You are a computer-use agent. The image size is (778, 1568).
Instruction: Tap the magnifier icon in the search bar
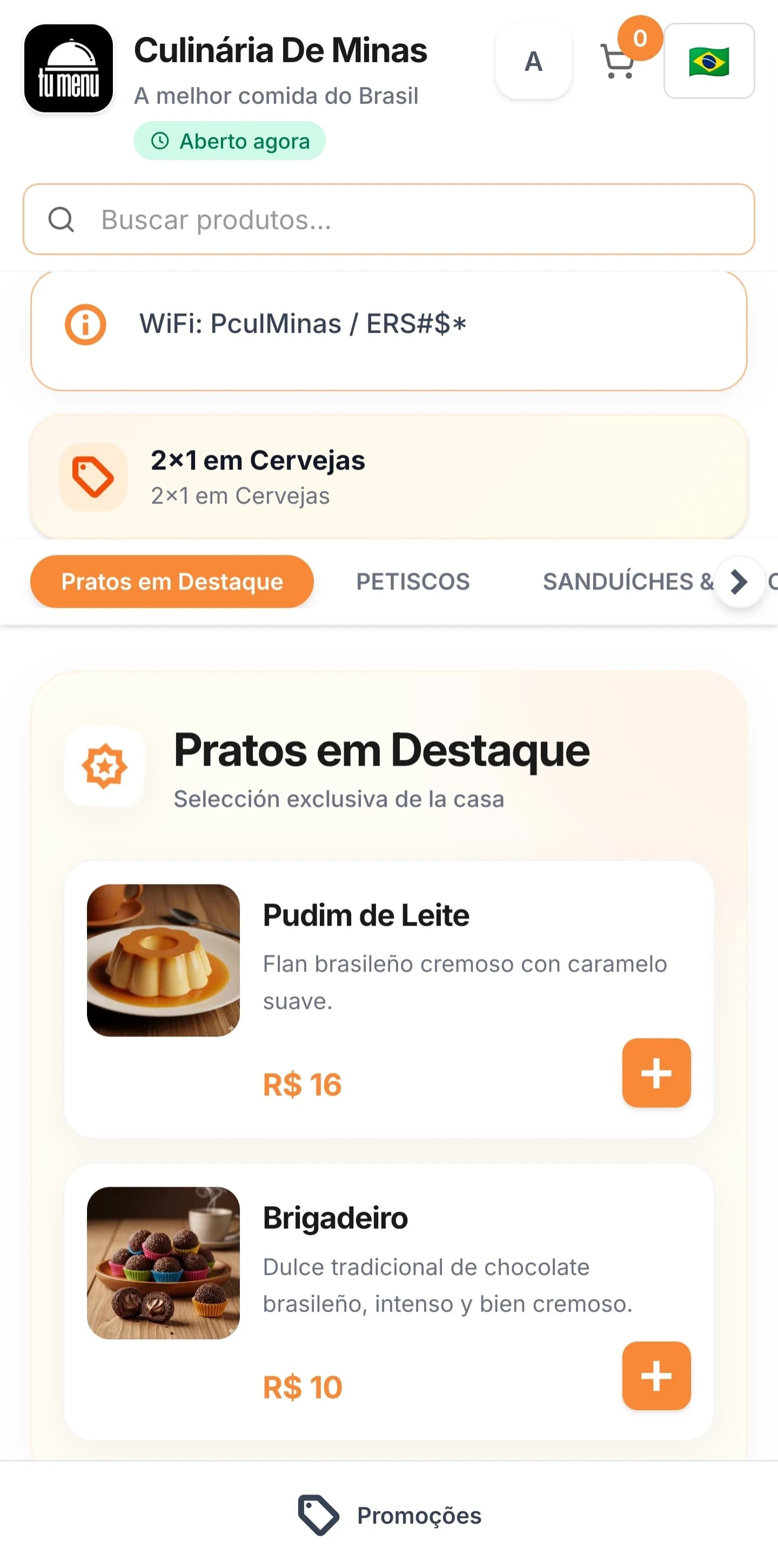[x=61, y=219]
